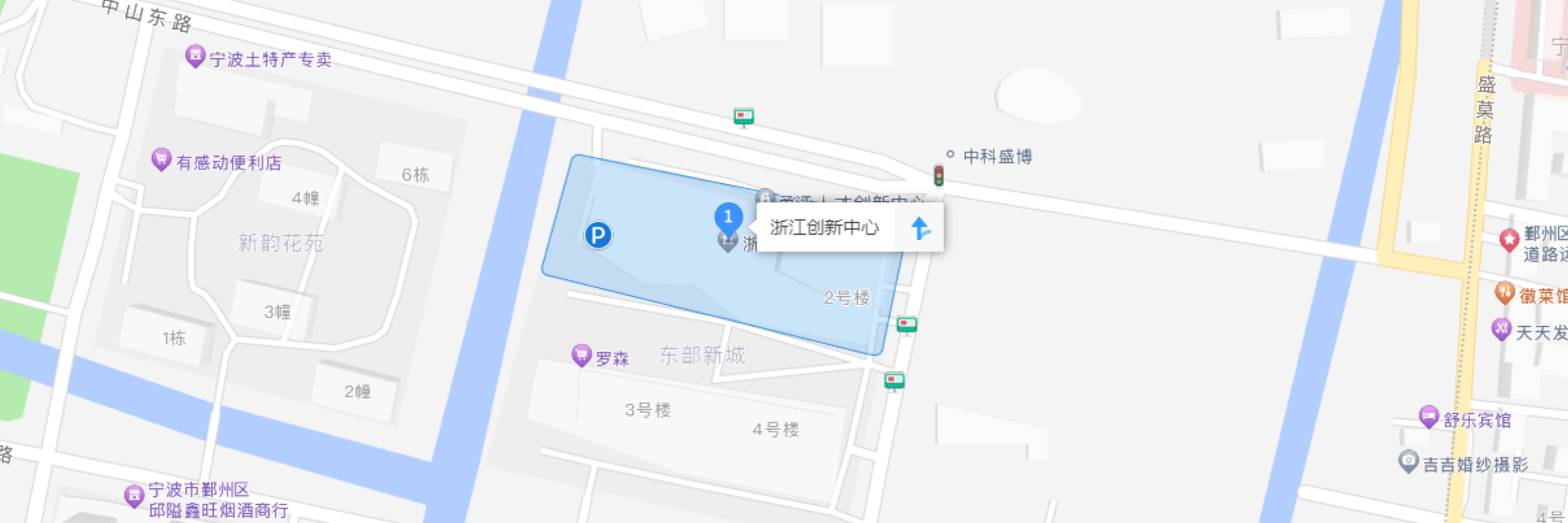Open 中科盛博 place label

[997, 156]
